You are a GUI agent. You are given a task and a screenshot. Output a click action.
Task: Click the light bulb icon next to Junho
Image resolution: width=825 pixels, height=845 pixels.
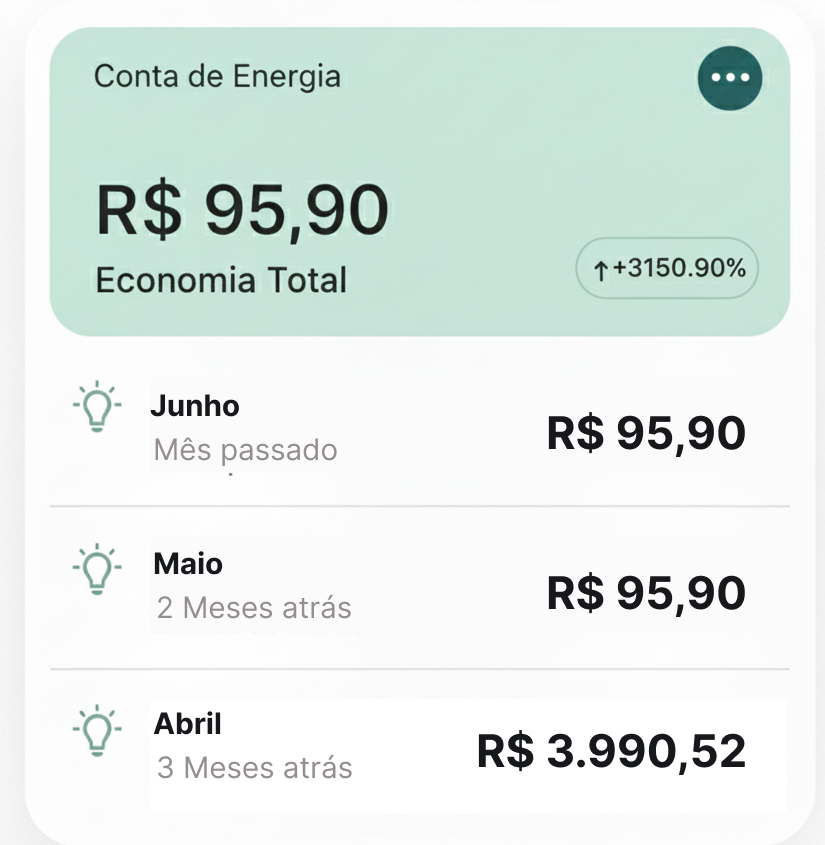click(x=97, y=407)
